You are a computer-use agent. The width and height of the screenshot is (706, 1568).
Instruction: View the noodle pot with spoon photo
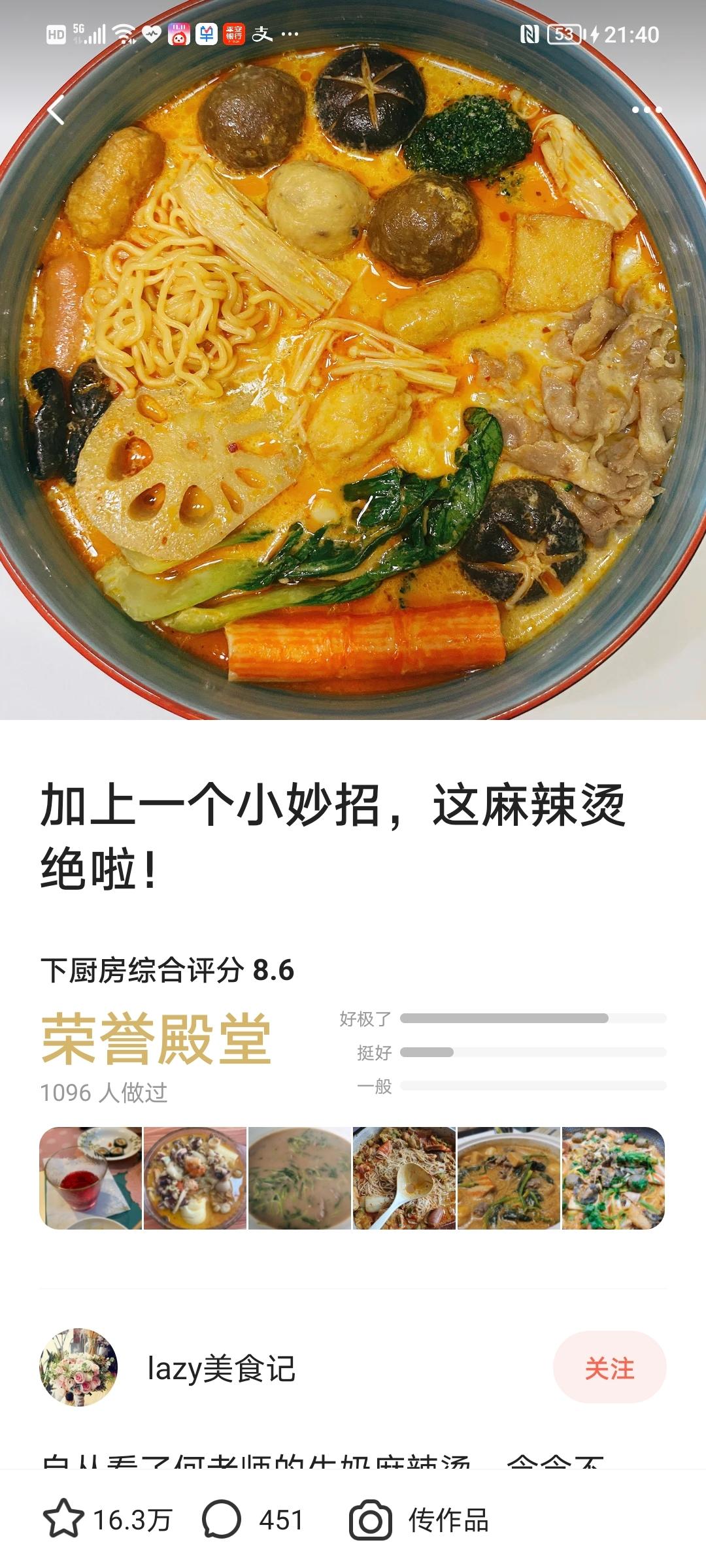[x=404, y=1178]
